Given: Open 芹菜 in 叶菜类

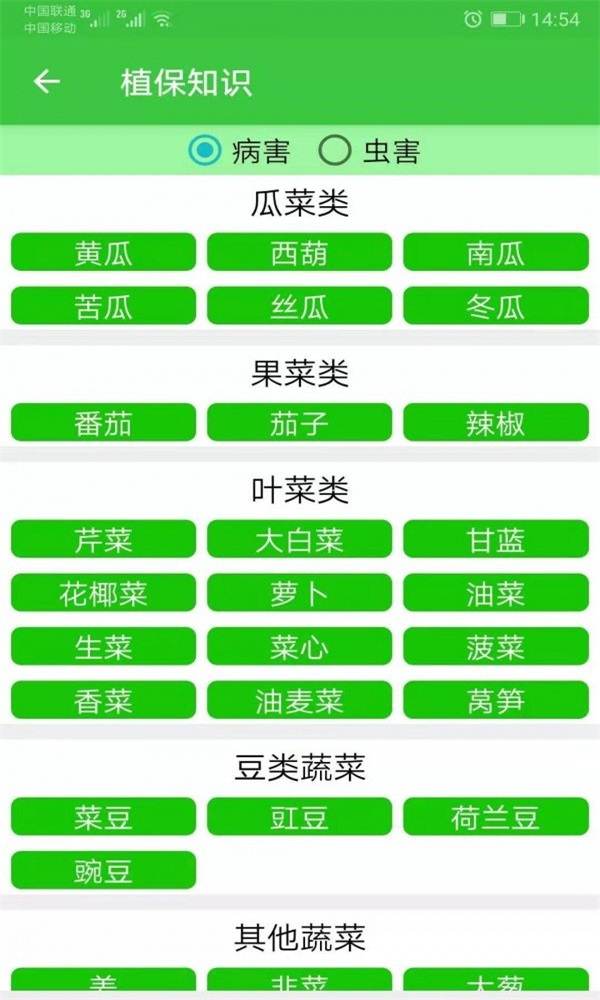Looking at the screenshot, I should pyautogui.click(x=103, y=540).
